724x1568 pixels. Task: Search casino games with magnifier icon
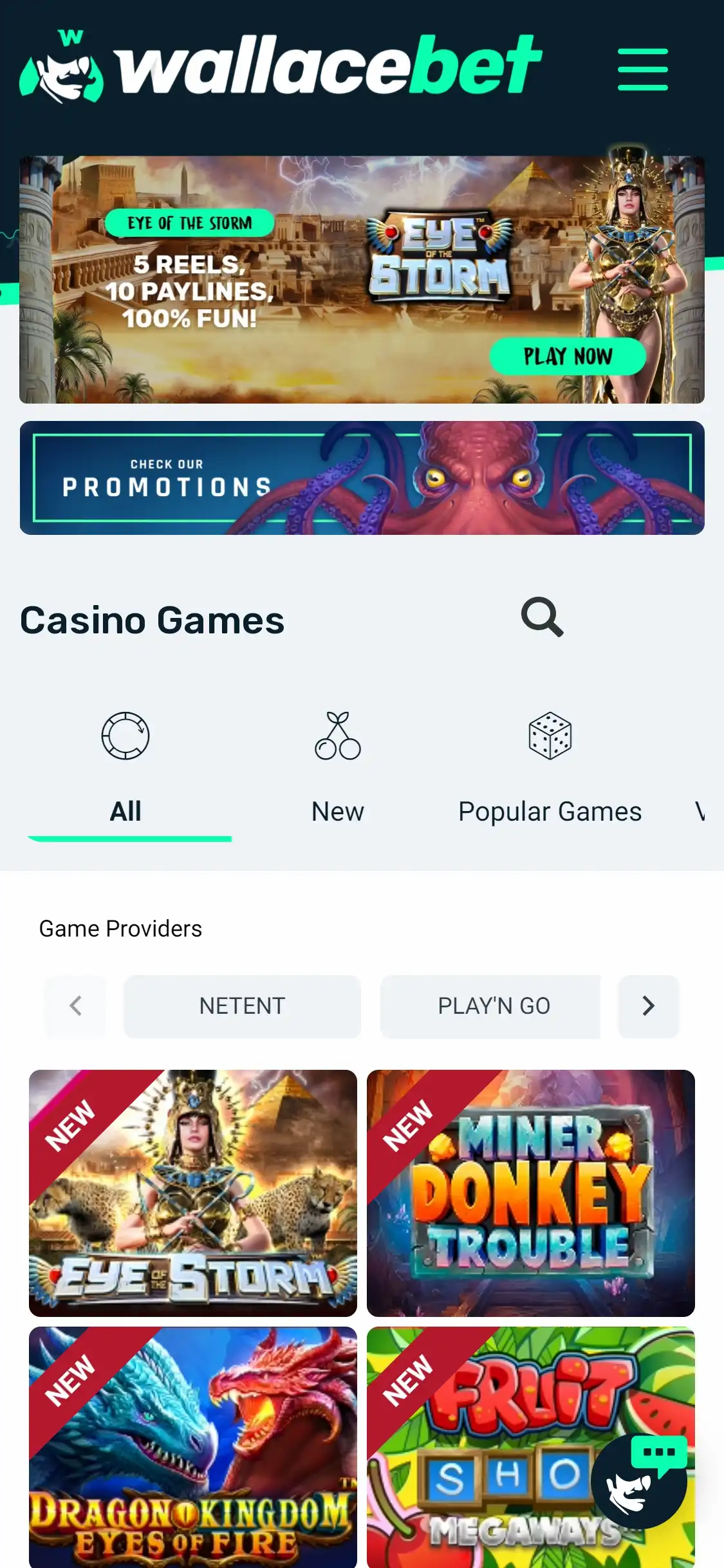point(542,617)
